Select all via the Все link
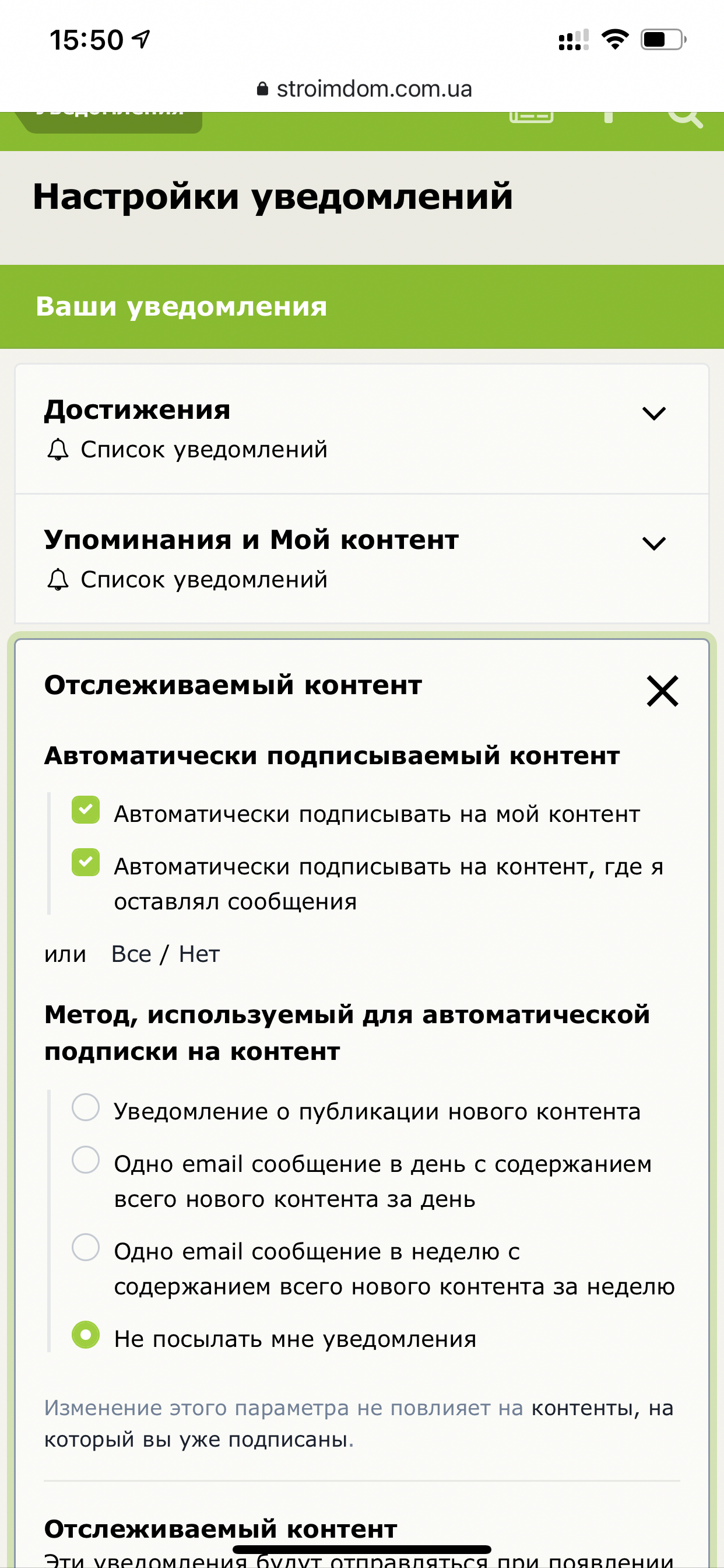 click(x=131, y=954)
